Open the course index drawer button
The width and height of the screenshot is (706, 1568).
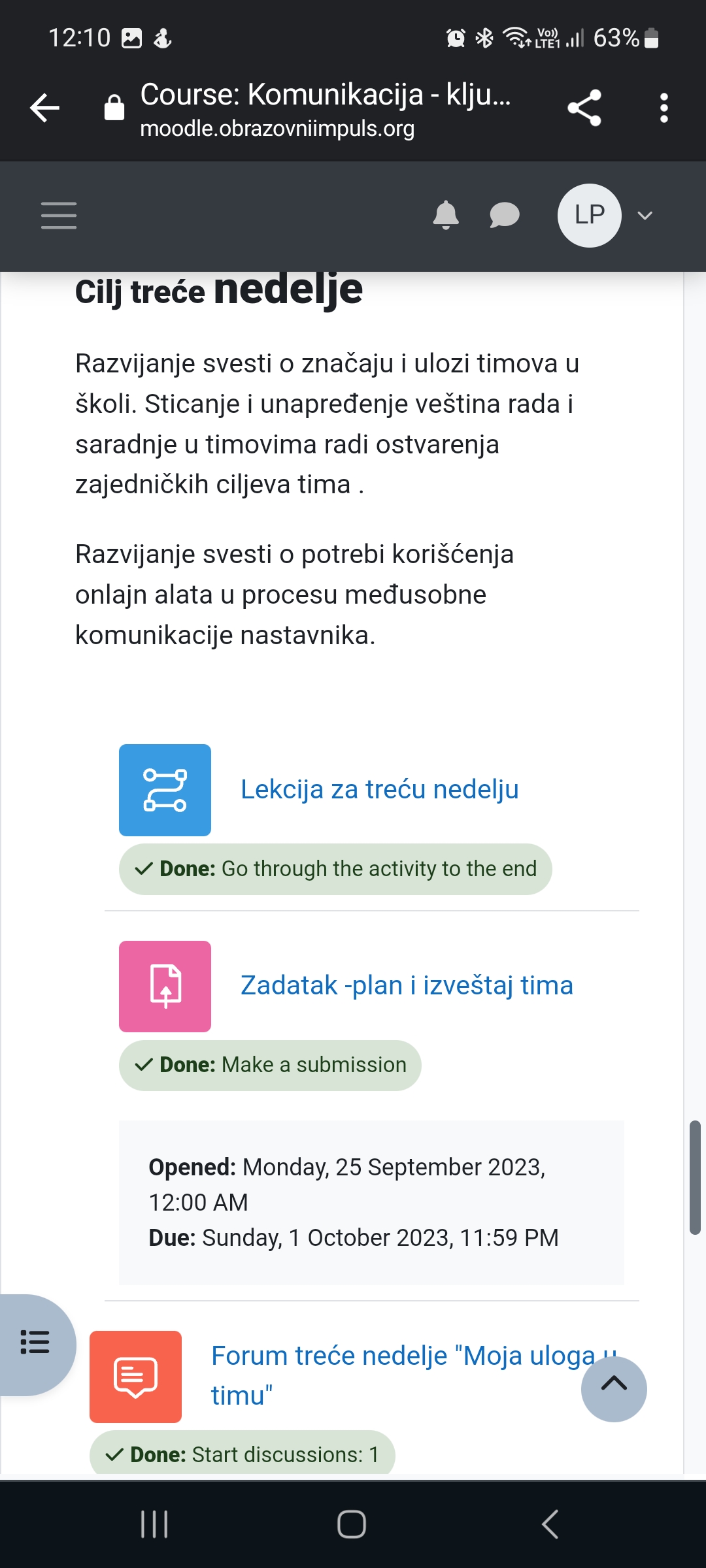tap(36, 1345)
